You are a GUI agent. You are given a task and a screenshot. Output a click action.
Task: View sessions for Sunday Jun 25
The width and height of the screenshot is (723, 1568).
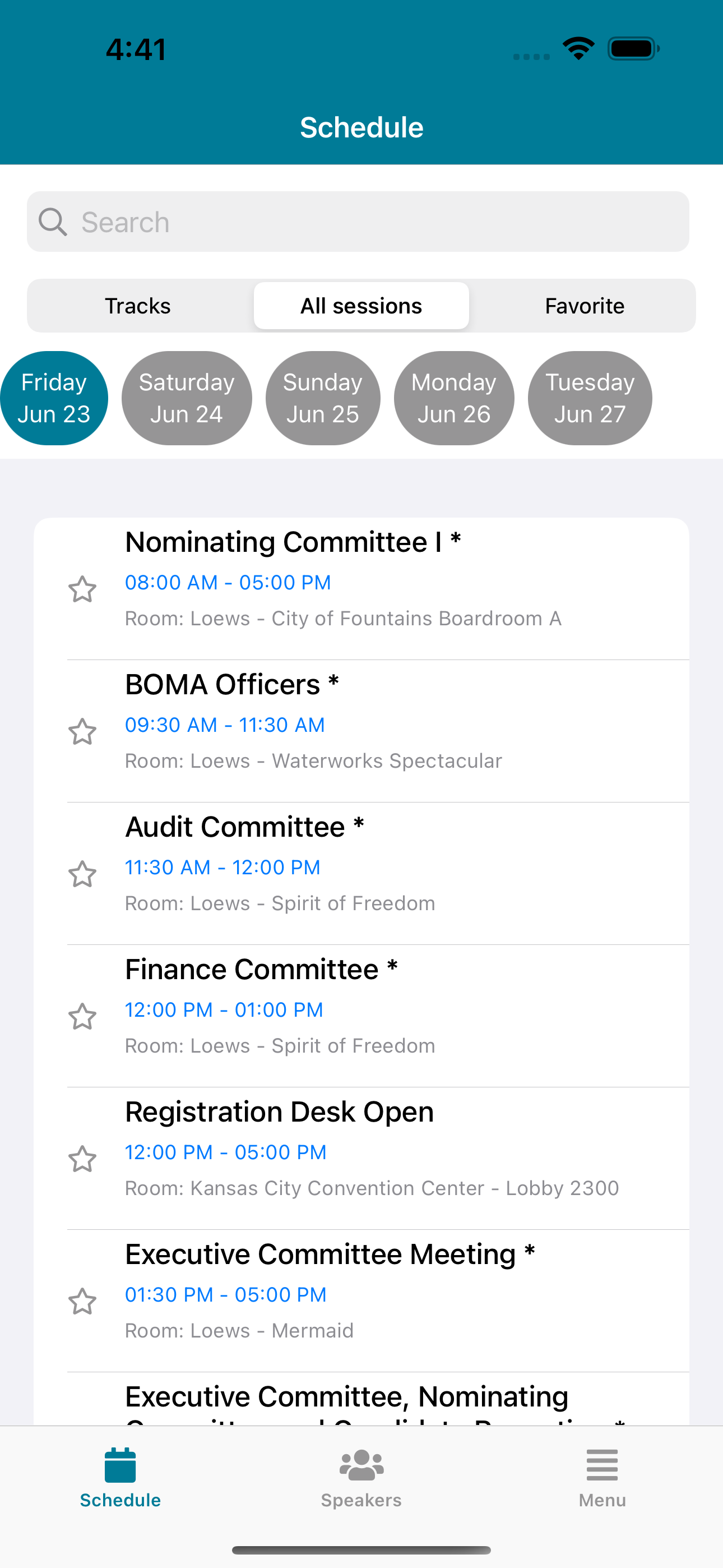pos(323,398)
